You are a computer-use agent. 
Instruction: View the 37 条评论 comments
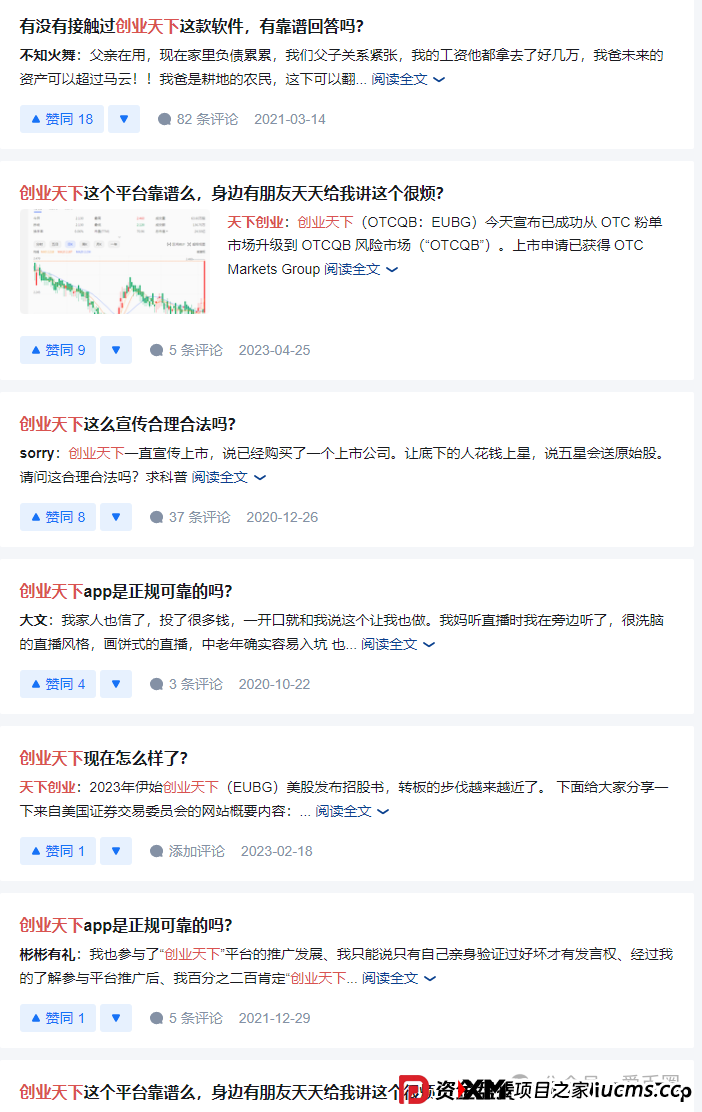coord(190,517)
